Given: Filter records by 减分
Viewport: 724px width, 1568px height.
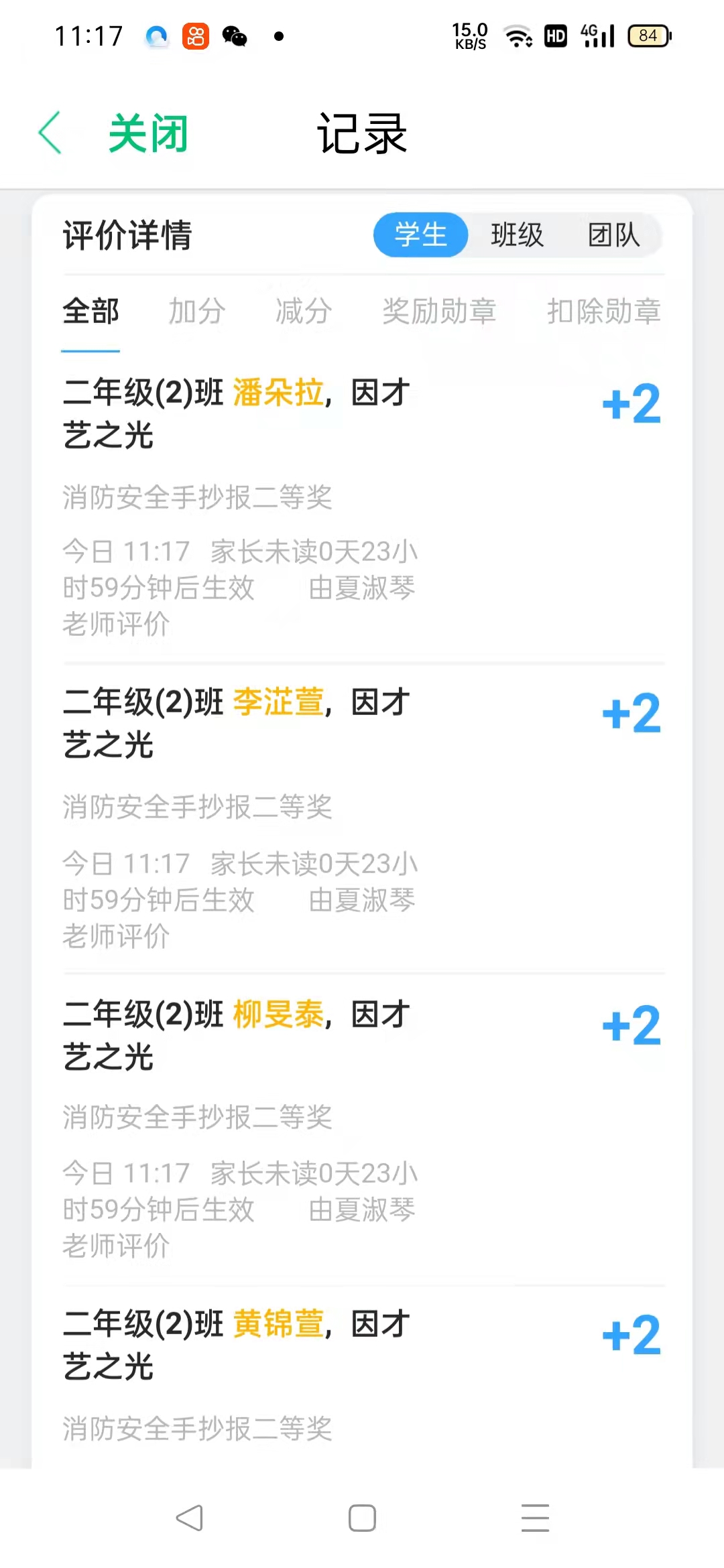Looking at the screenshot, I should [304, 312].
